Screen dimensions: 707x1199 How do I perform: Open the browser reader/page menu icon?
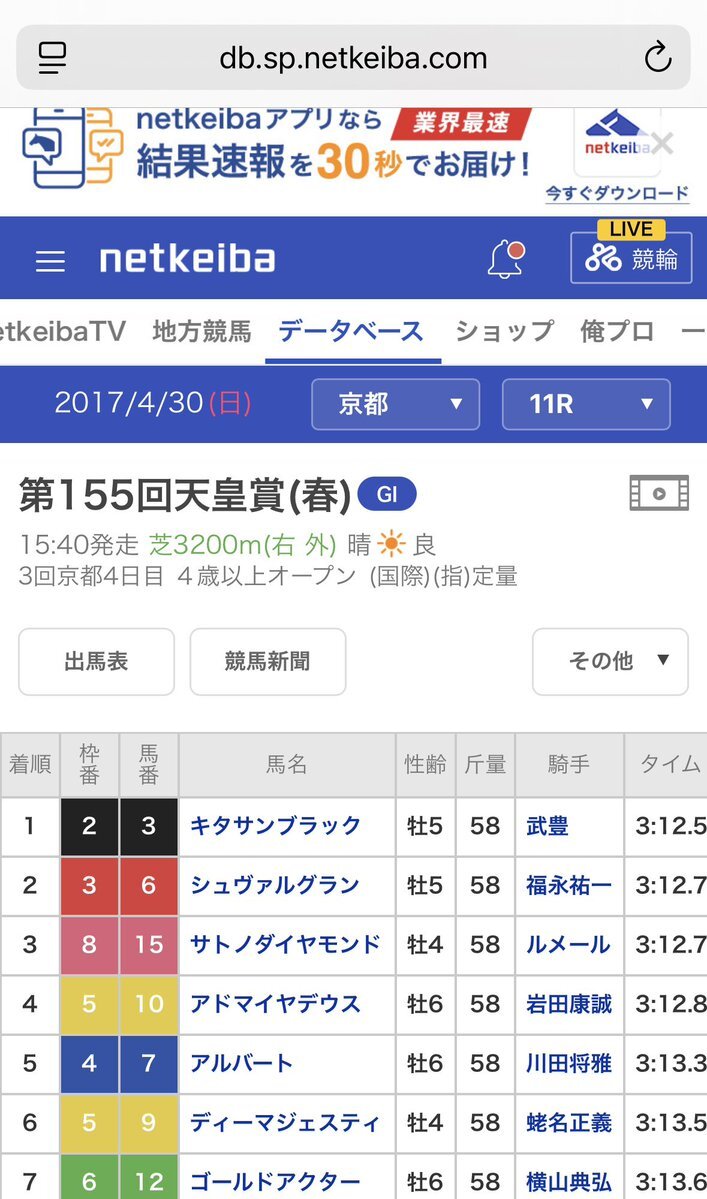(x=52, y=58)
